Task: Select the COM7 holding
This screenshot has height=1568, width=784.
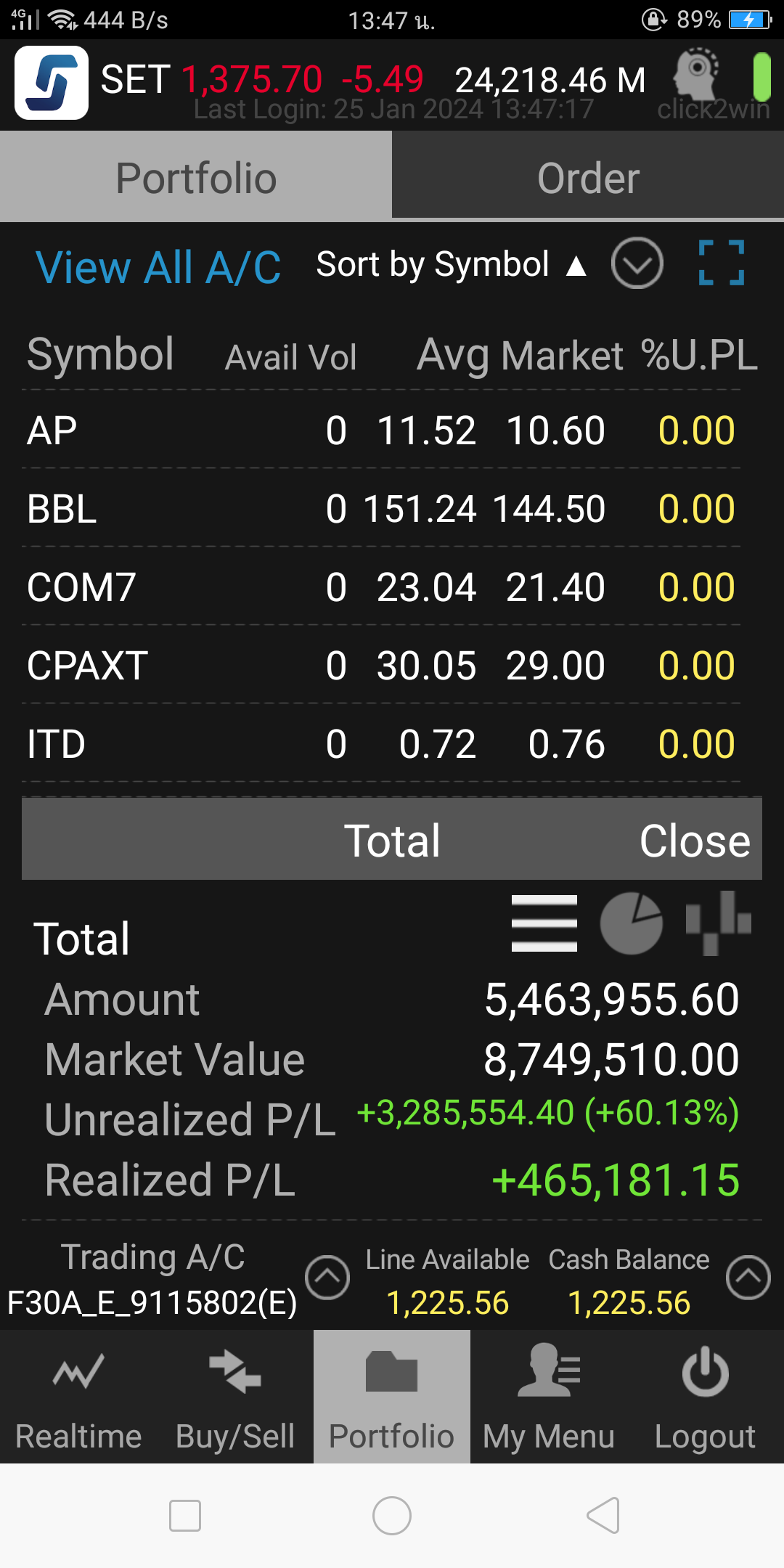Action: [381, 587]
